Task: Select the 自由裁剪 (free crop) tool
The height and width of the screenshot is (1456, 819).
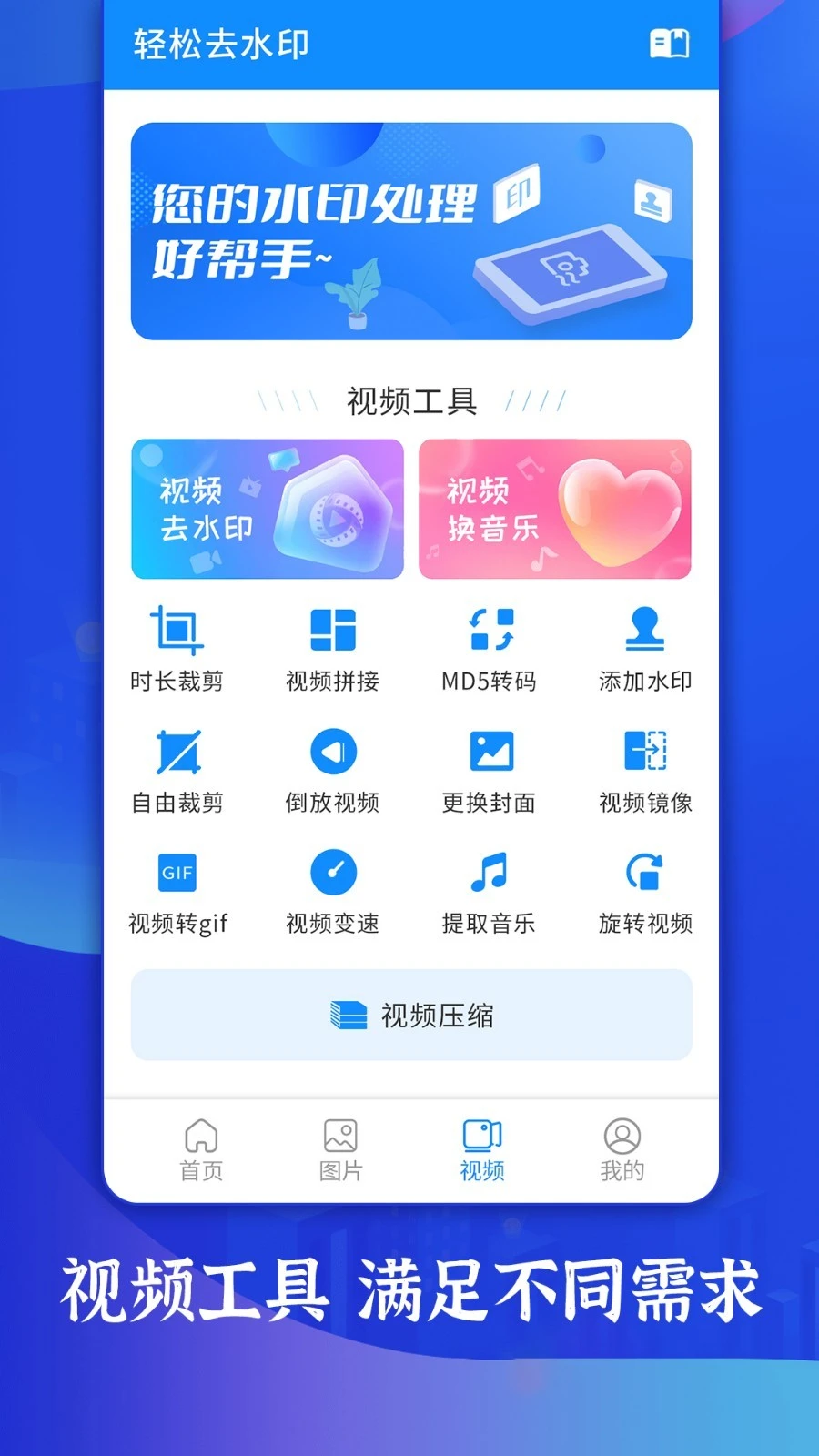Action: [178, 770]
